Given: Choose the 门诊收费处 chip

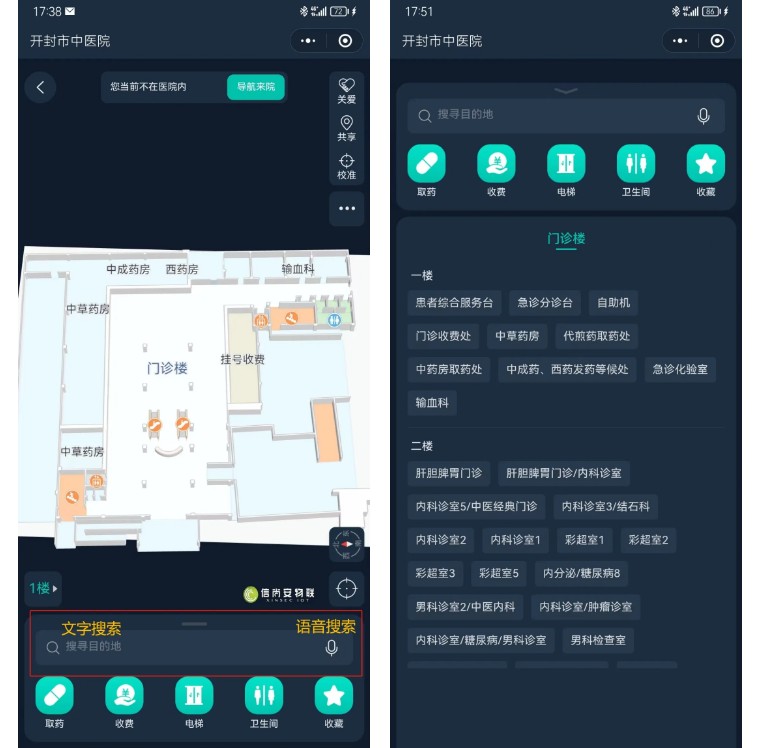Looking at the screenshot, I should point(443,336).
